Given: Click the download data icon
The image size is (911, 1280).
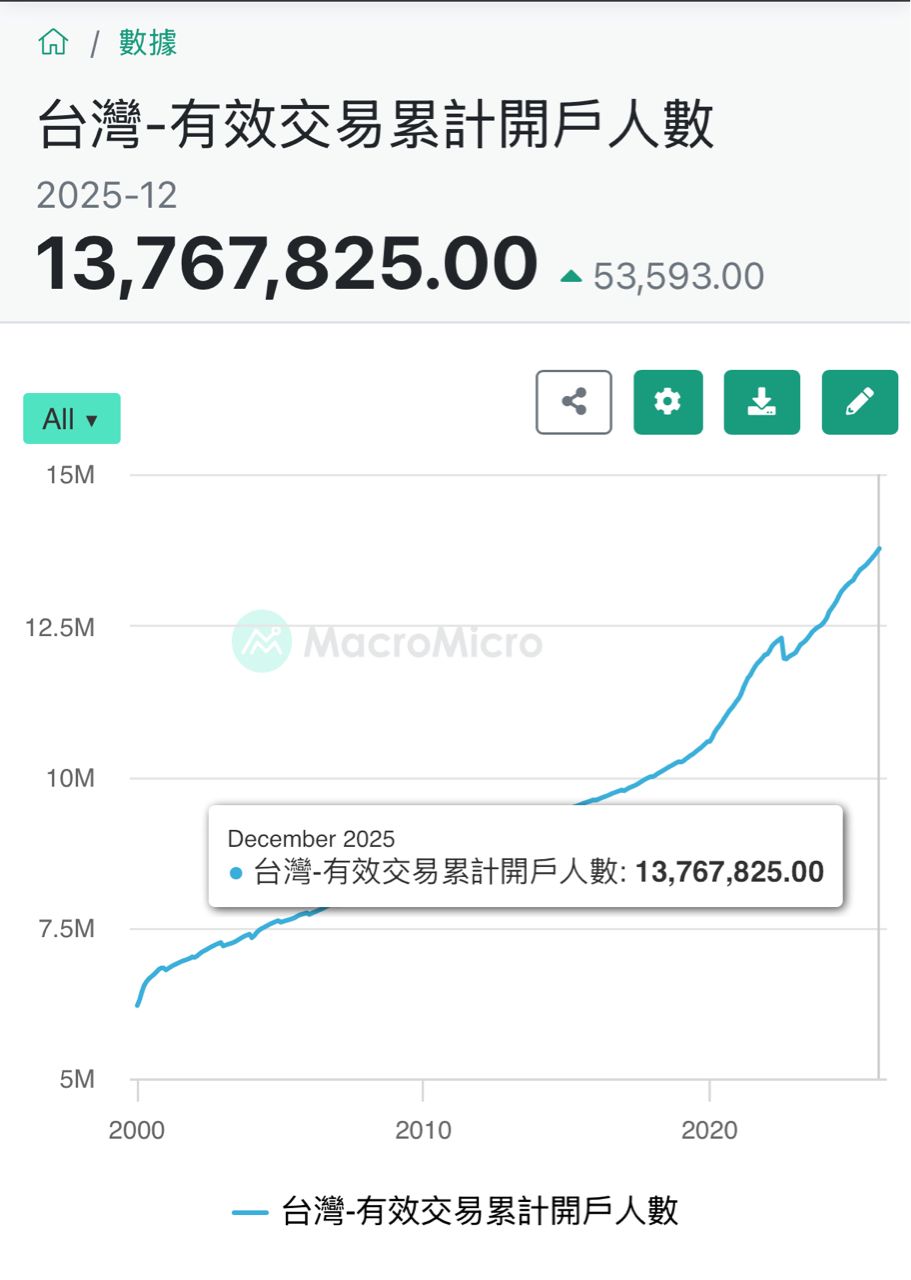Looking at the screenshot, I should pos(761,402).
